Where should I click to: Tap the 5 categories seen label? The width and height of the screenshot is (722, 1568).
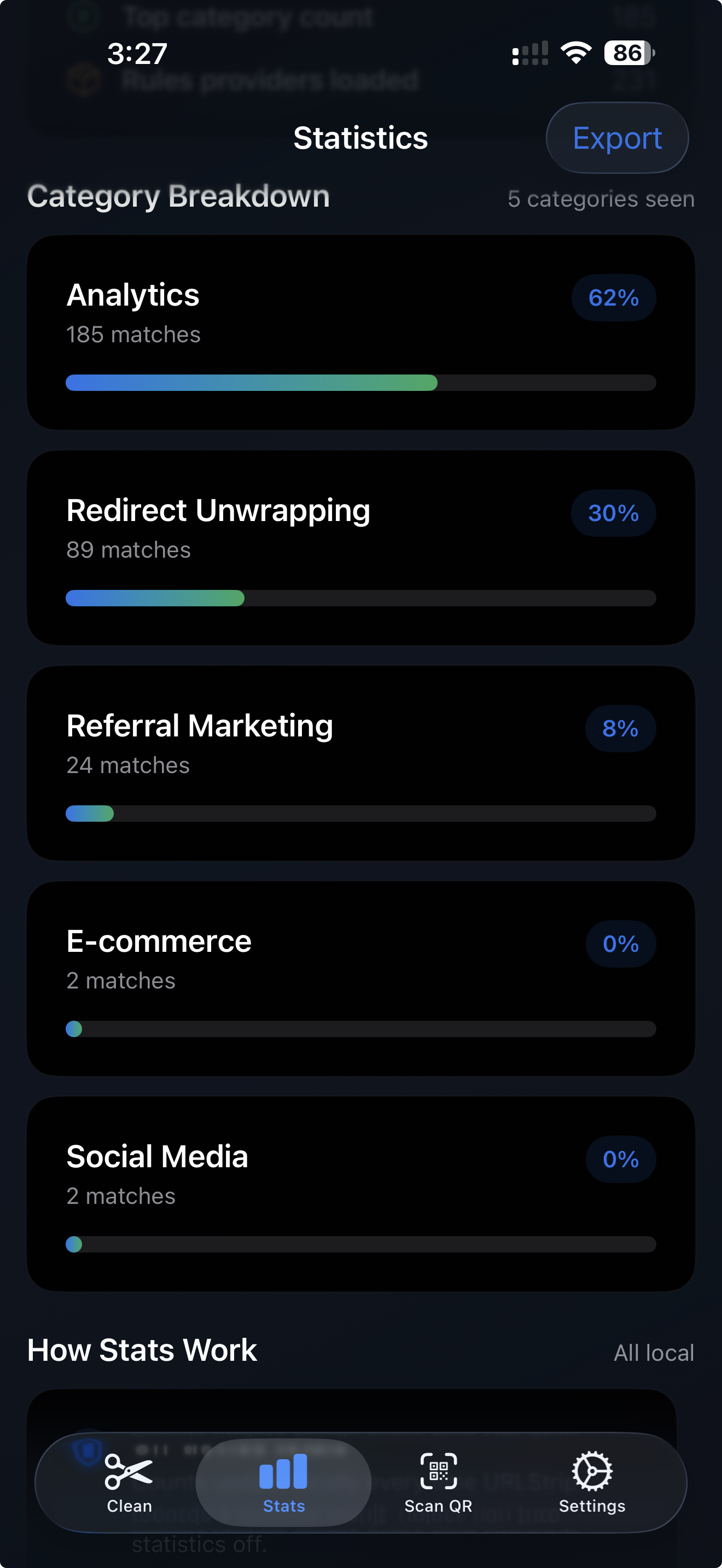[x=600, y=198]
